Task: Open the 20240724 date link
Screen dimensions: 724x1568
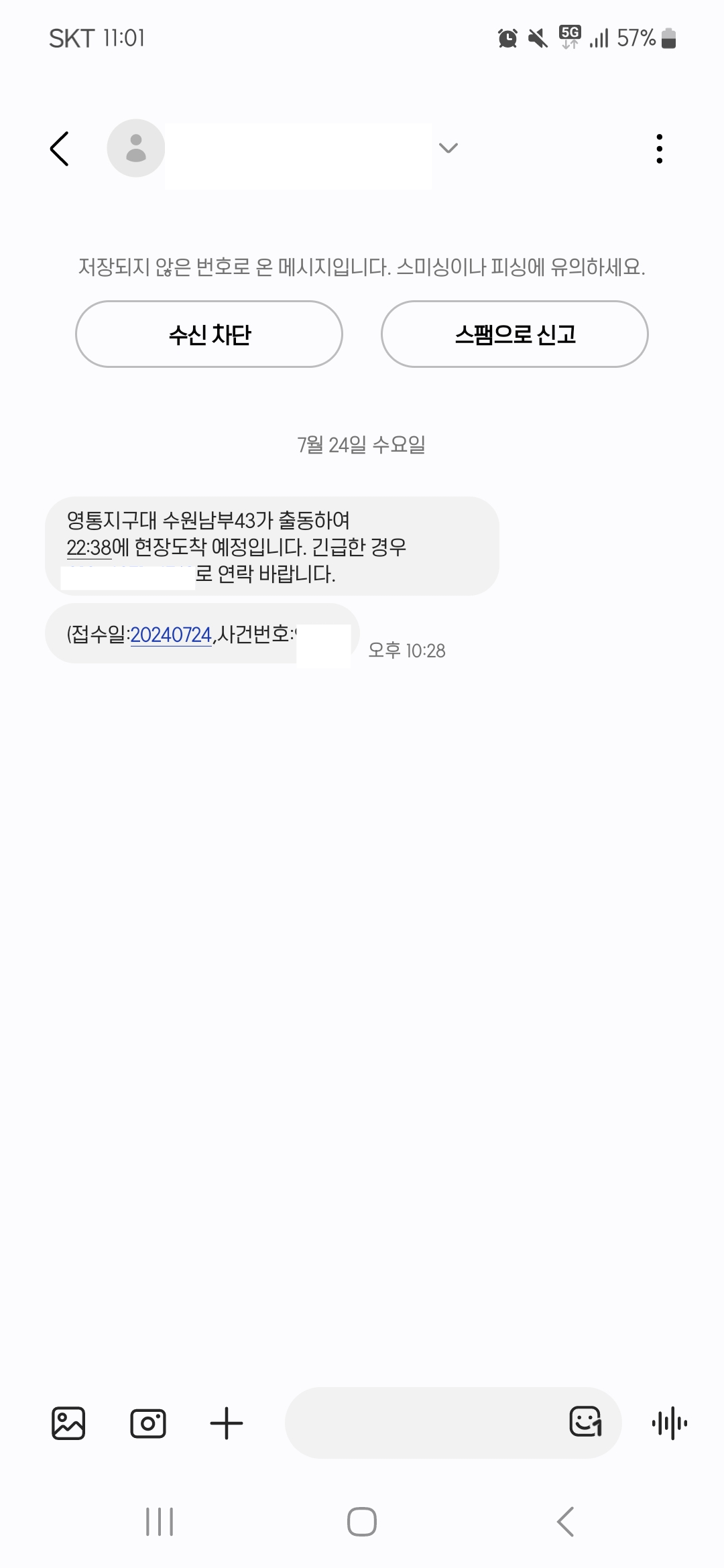Action: coord(171,635)
